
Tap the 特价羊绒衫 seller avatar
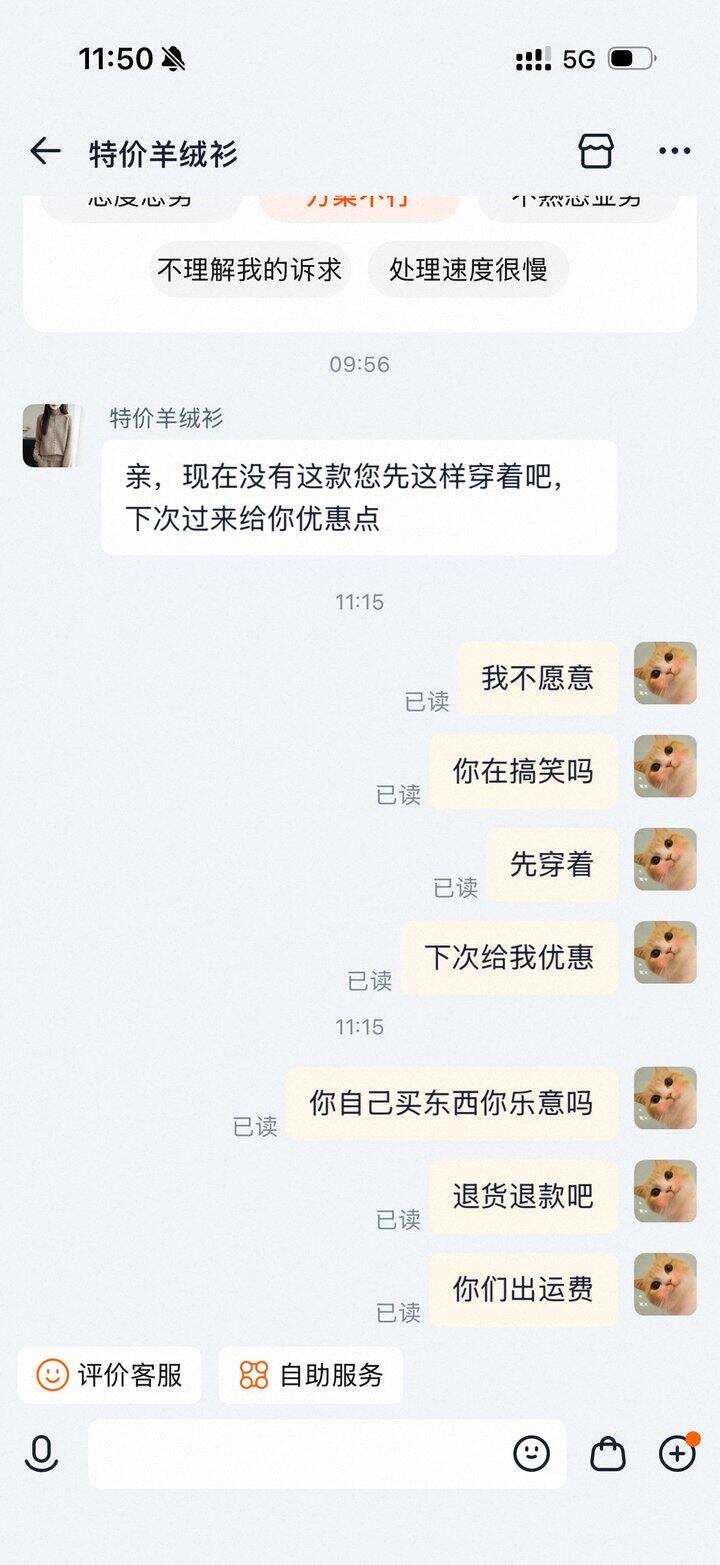click(52, 436)
